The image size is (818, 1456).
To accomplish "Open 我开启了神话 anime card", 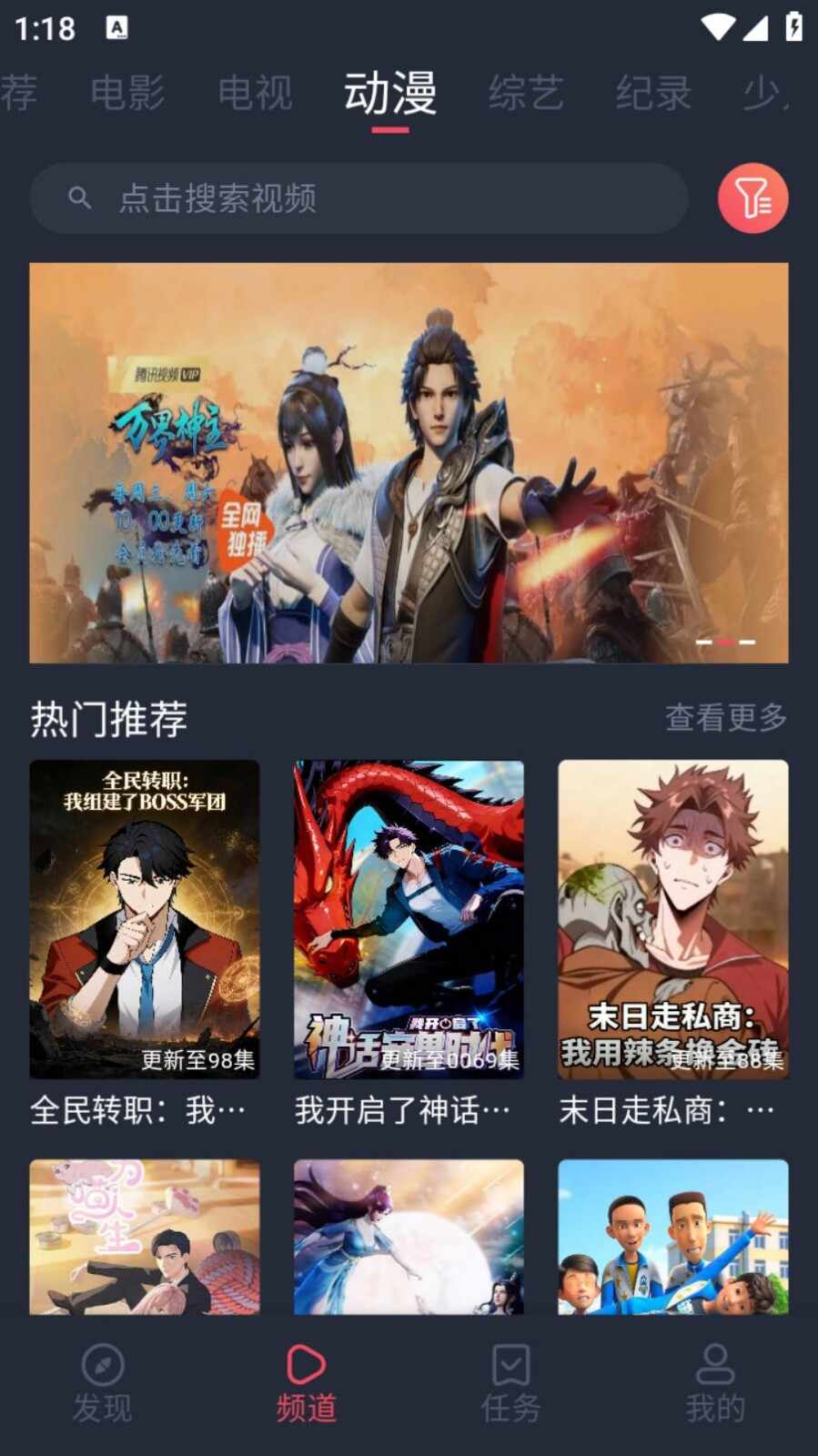I will coord(409,919).
